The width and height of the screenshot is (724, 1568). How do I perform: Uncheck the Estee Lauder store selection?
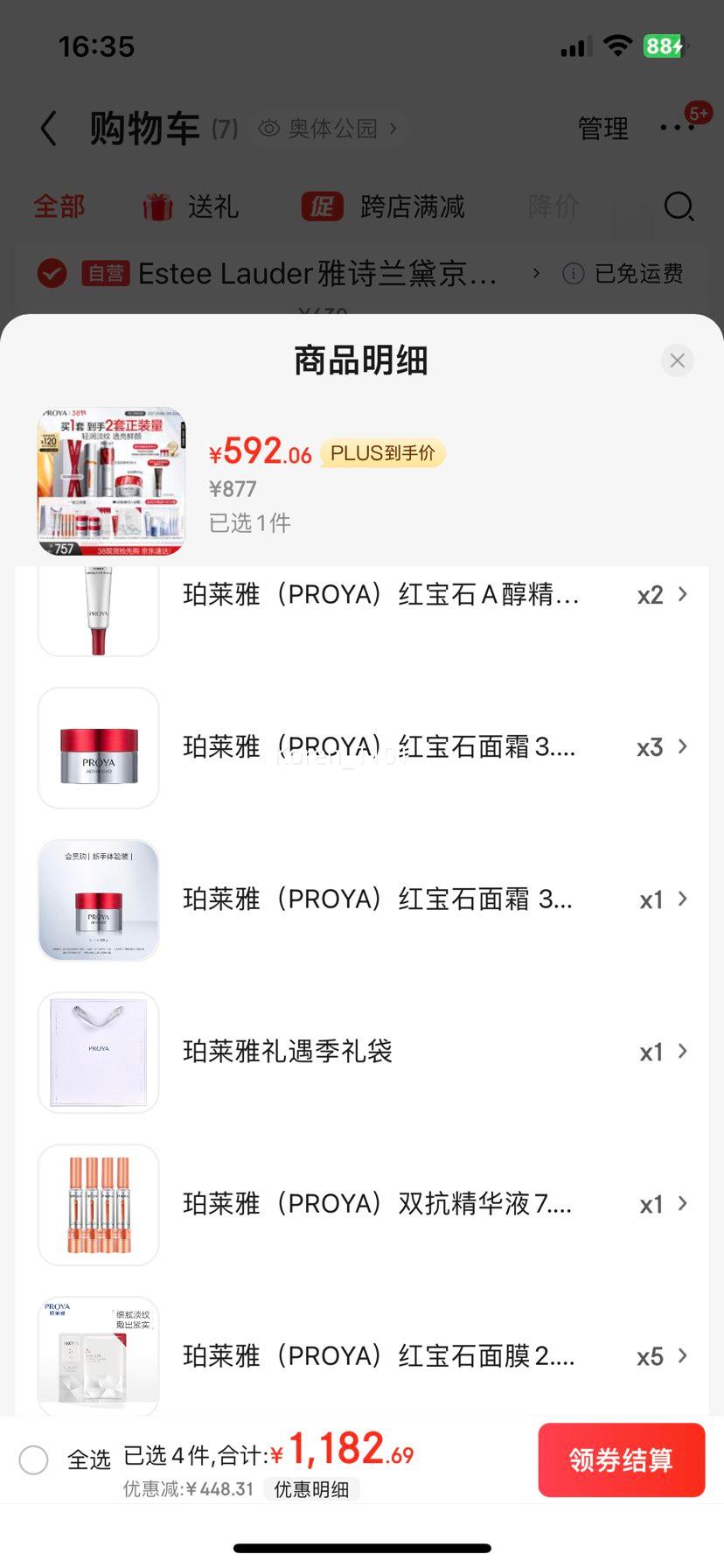pyautogui.click(x=52, y=273)
